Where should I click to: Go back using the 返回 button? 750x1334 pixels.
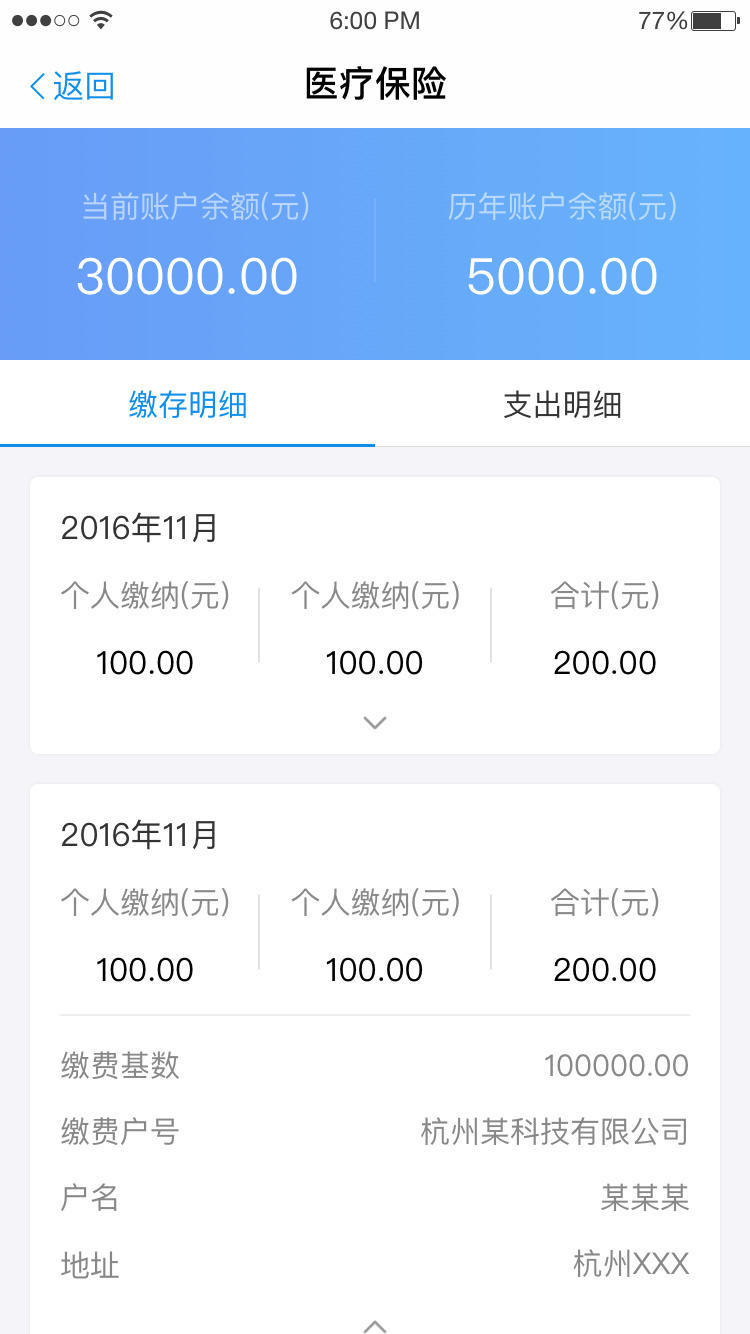72,86
